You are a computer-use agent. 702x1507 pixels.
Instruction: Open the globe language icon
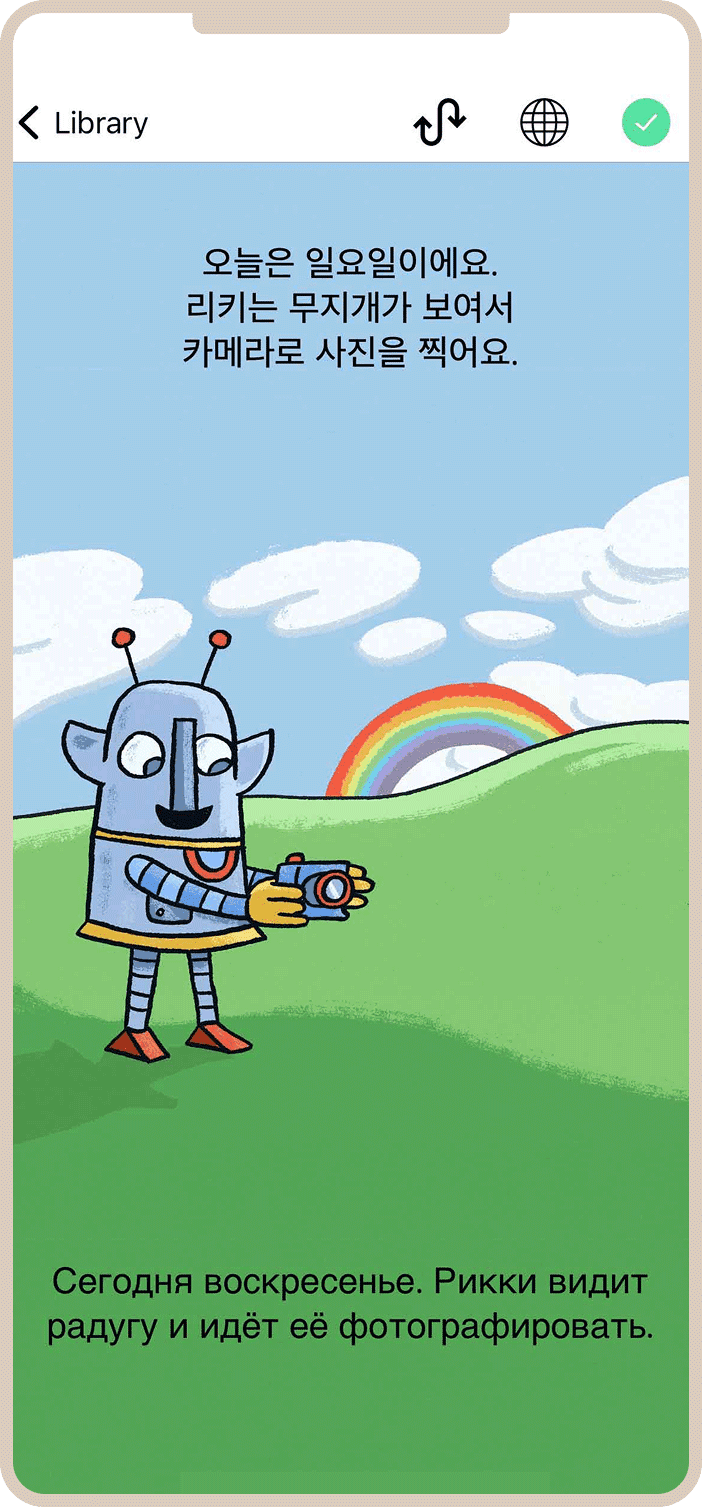pos(544,123)
